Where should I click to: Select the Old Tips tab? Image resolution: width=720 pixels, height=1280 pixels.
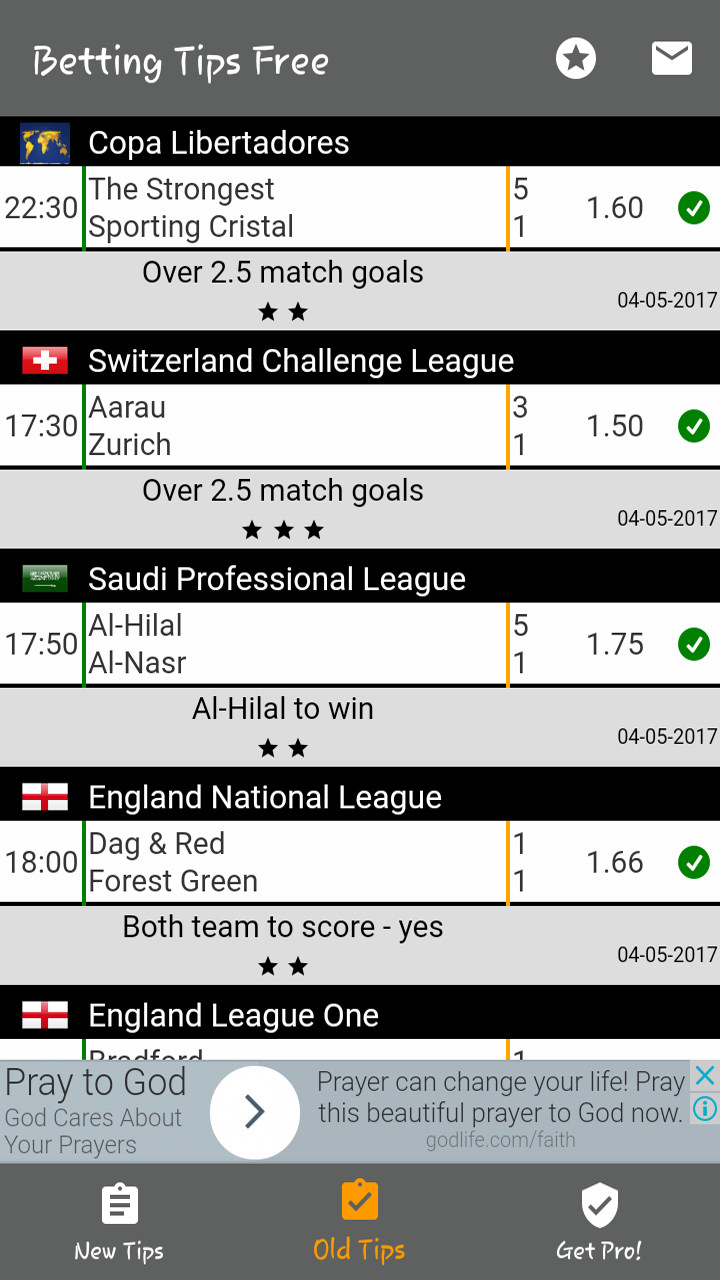coord(359,1222)
